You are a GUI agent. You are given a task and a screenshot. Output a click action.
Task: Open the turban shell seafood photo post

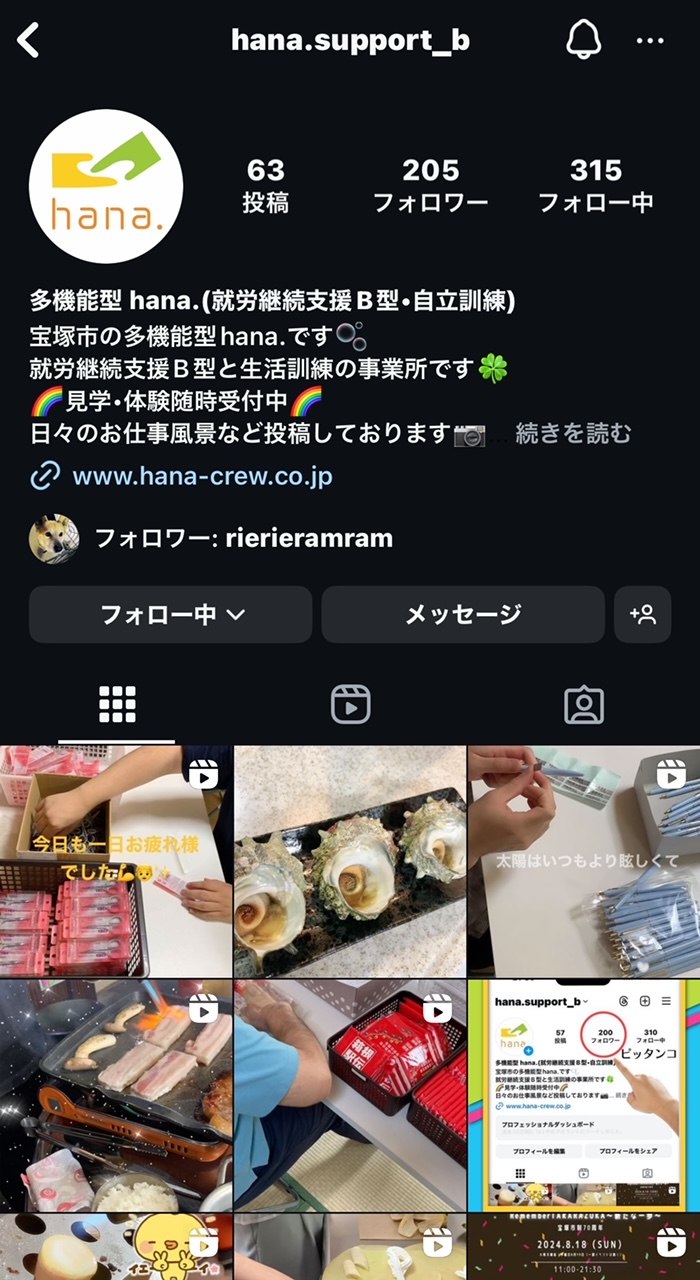[350, 861]
